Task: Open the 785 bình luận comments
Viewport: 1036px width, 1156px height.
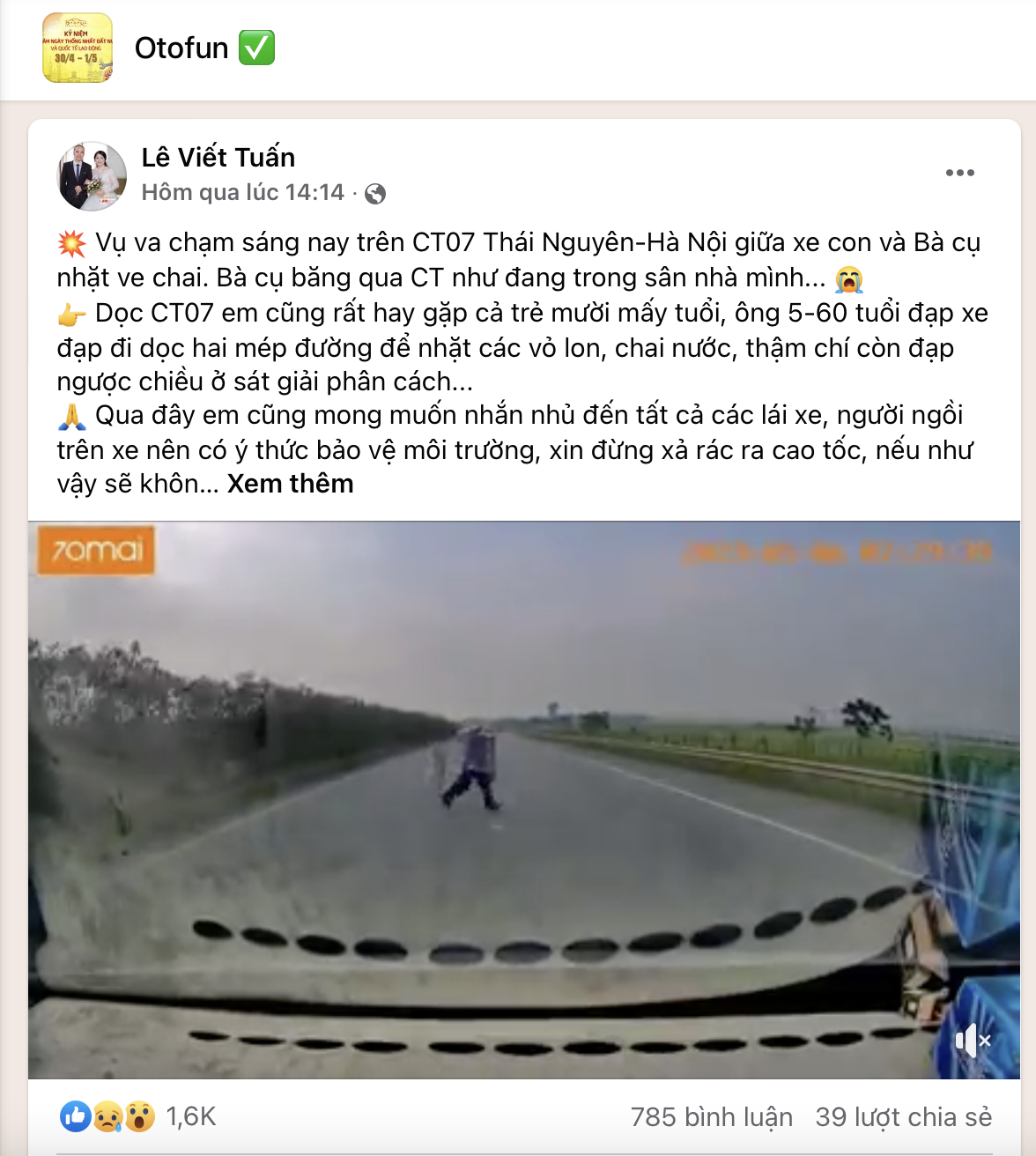Action: tap(711, 1117)
